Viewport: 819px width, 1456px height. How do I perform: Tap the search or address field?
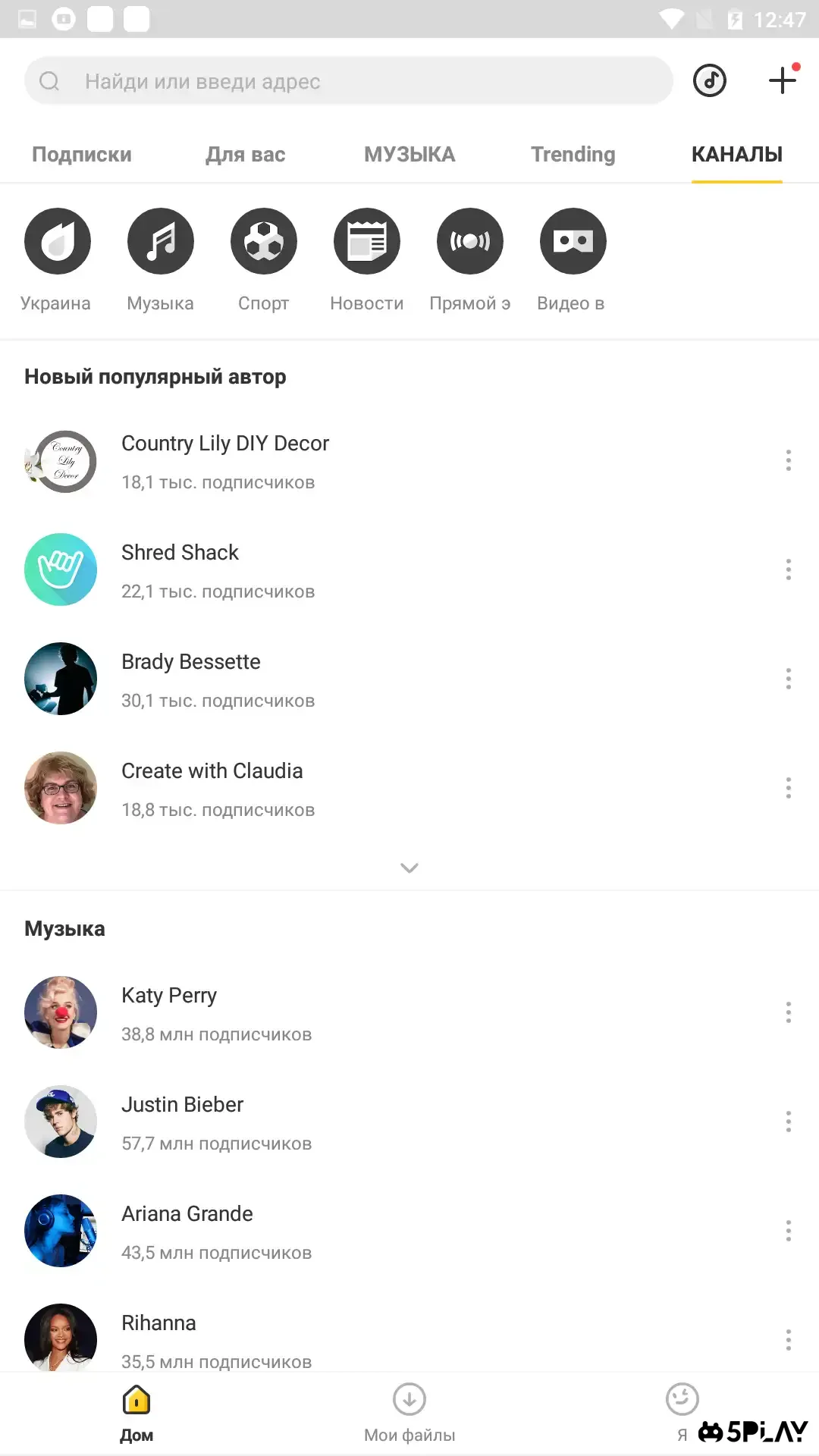[349, 81]
